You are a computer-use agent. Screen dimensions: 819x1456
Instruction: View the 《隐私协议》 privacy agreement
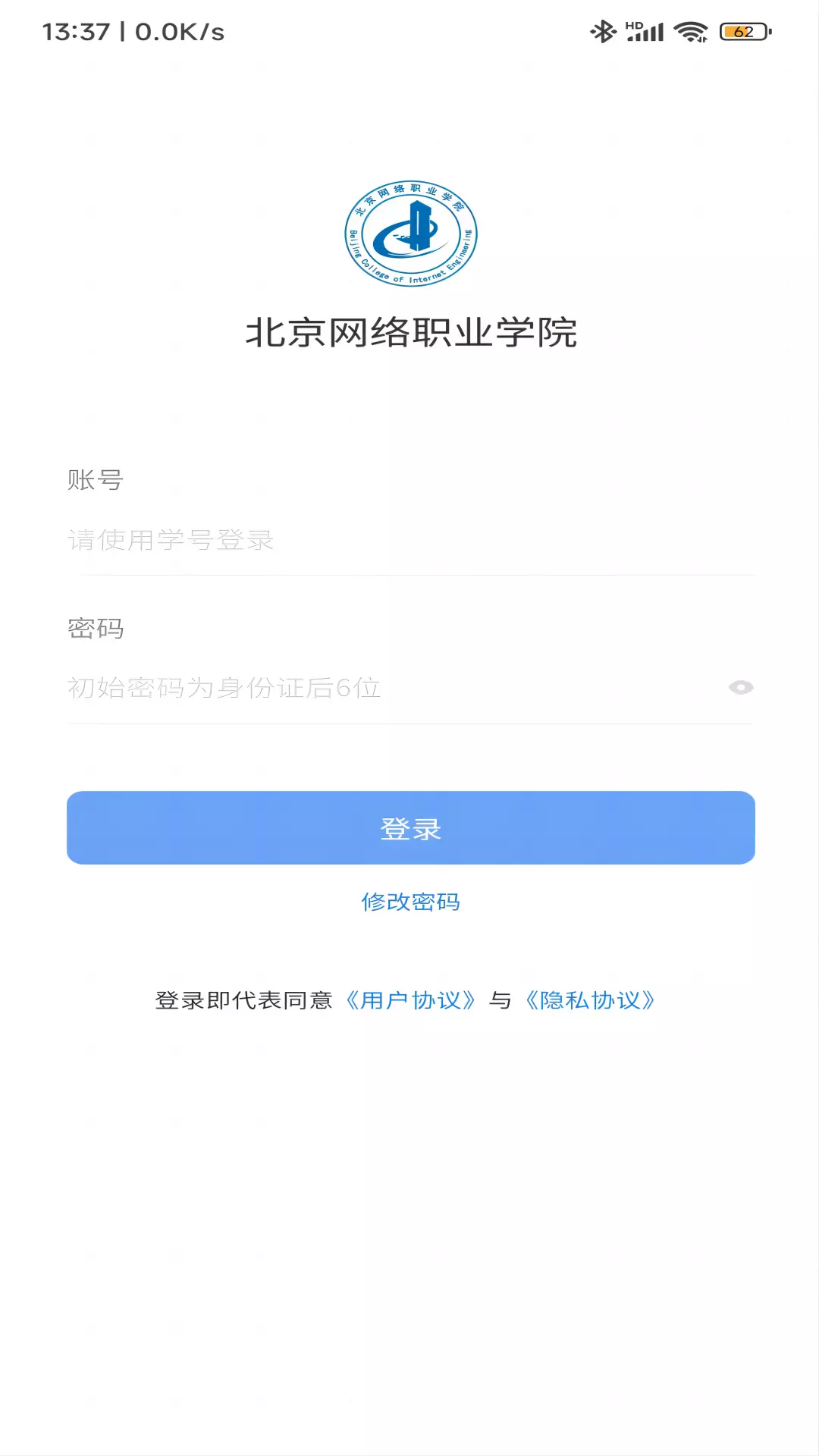590,1000
